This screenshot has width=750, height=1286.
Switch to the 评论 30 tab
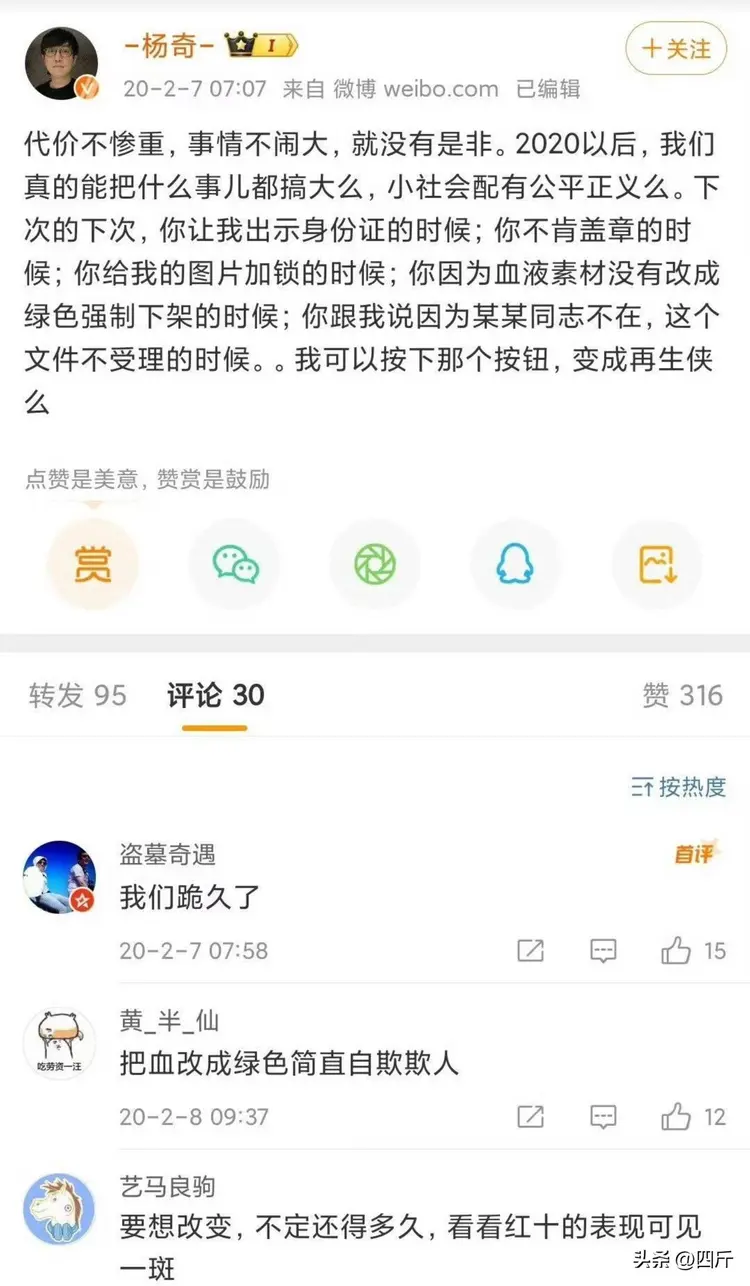pos(215,695)
